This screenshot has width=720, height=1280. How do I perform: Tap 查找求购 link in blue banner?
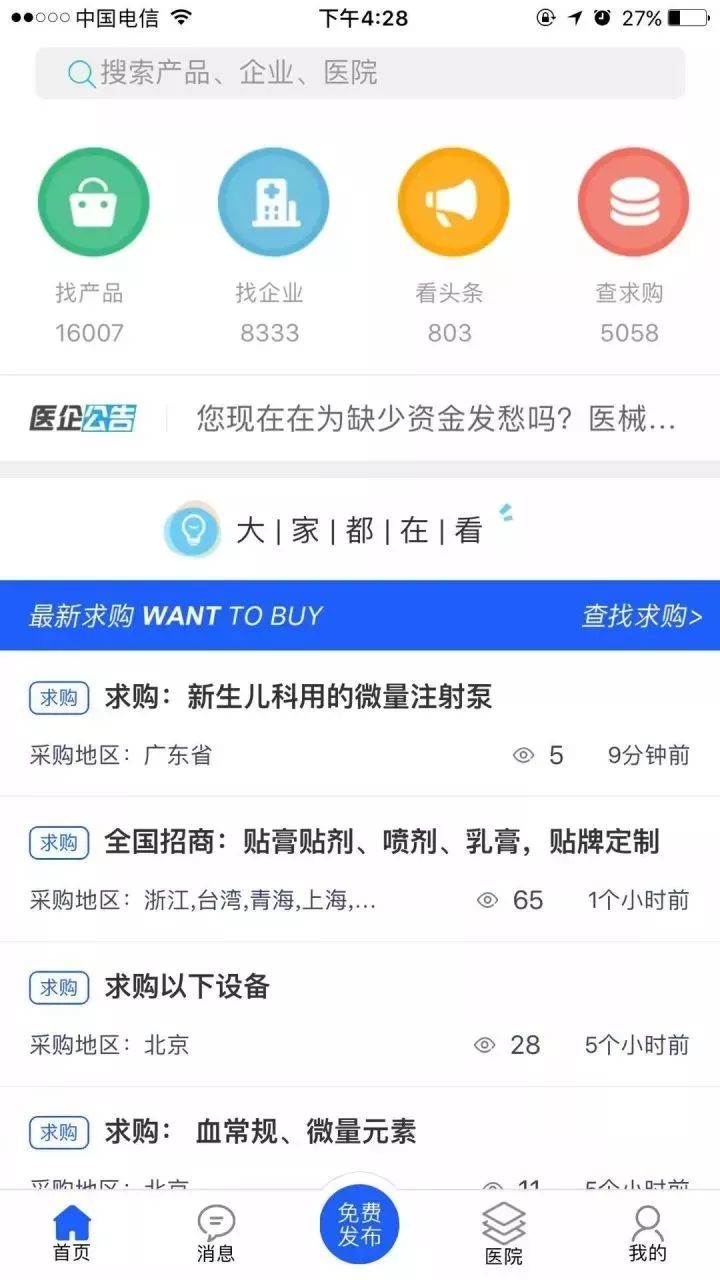coord(642,615)
